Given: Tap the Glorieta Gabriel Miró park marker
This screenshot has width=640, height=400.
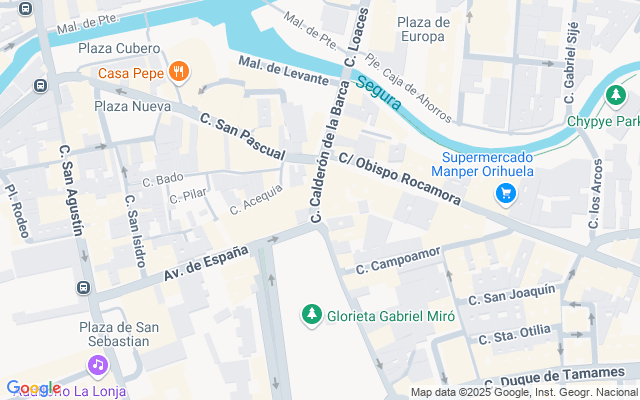Looking at the screenshot, I should coord(312,315).
